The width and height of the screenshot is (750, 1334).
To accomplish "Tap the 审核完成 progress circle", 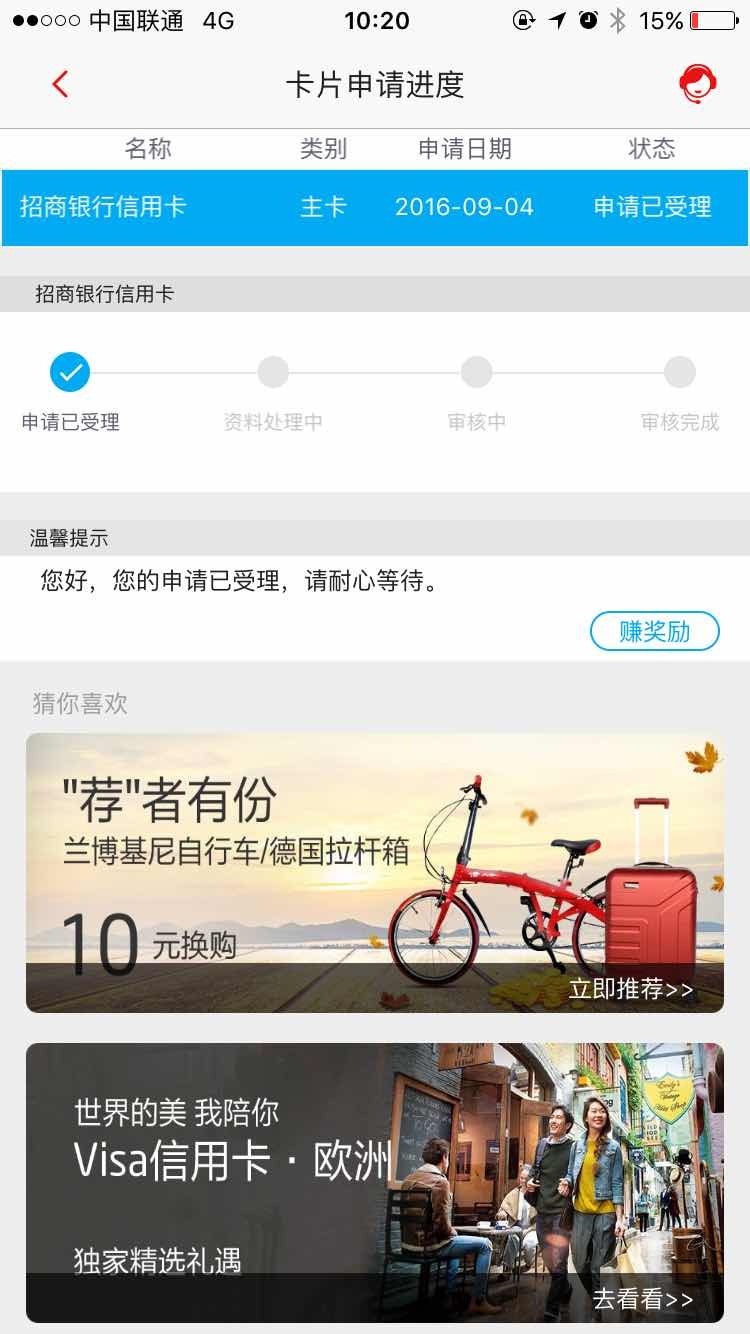I will tap(680, 371).
